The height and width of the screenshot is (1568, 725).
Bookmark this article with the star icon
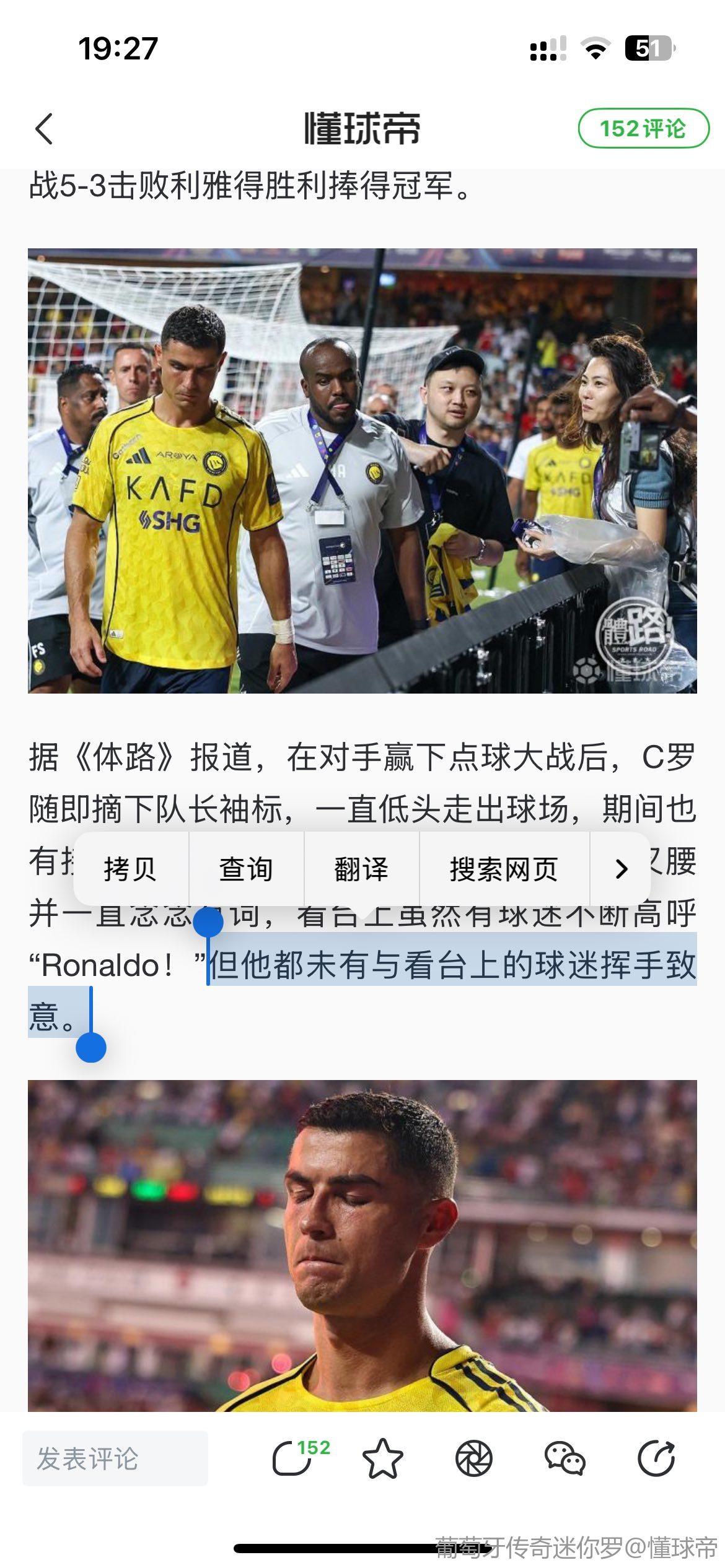click(x=382, y=1458)
